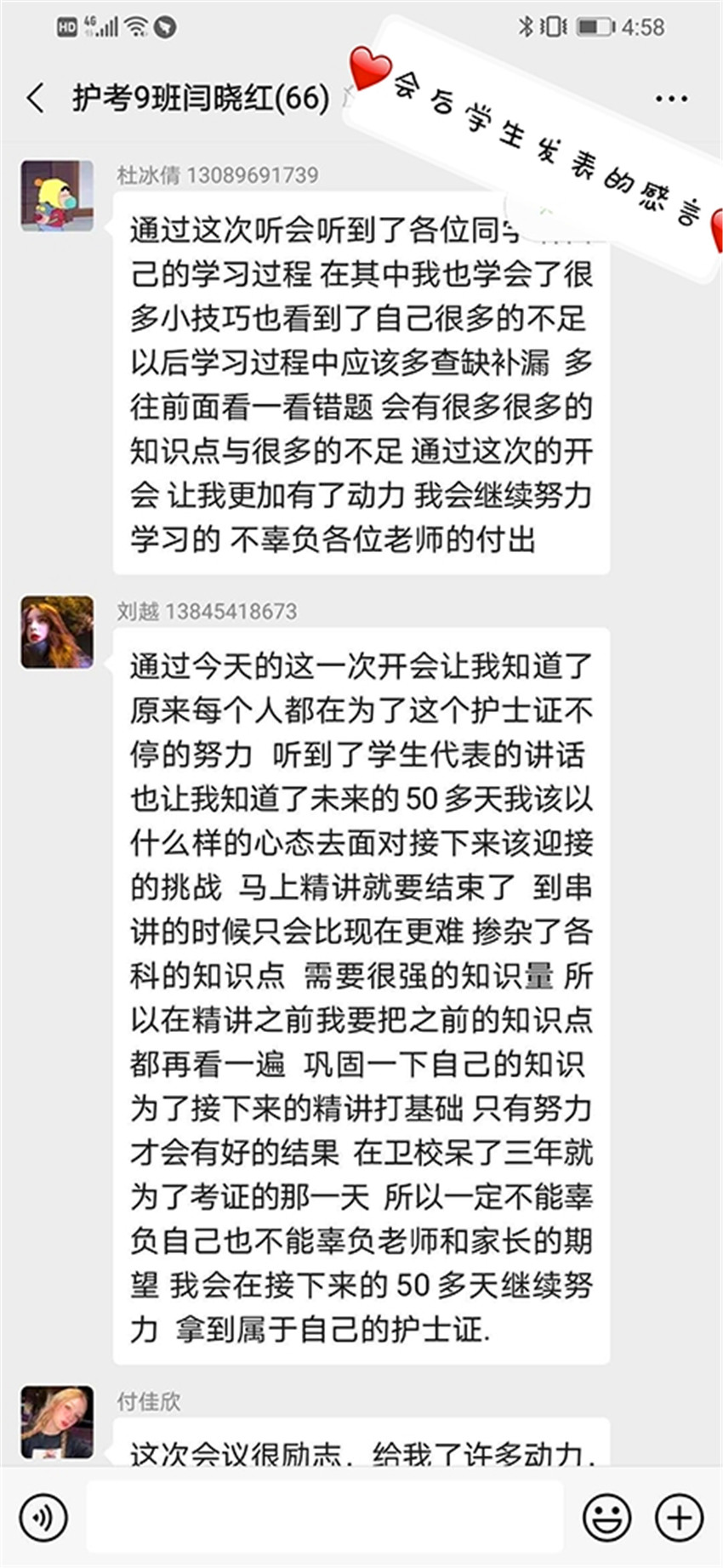Tap the message text field

(325, 1517)
